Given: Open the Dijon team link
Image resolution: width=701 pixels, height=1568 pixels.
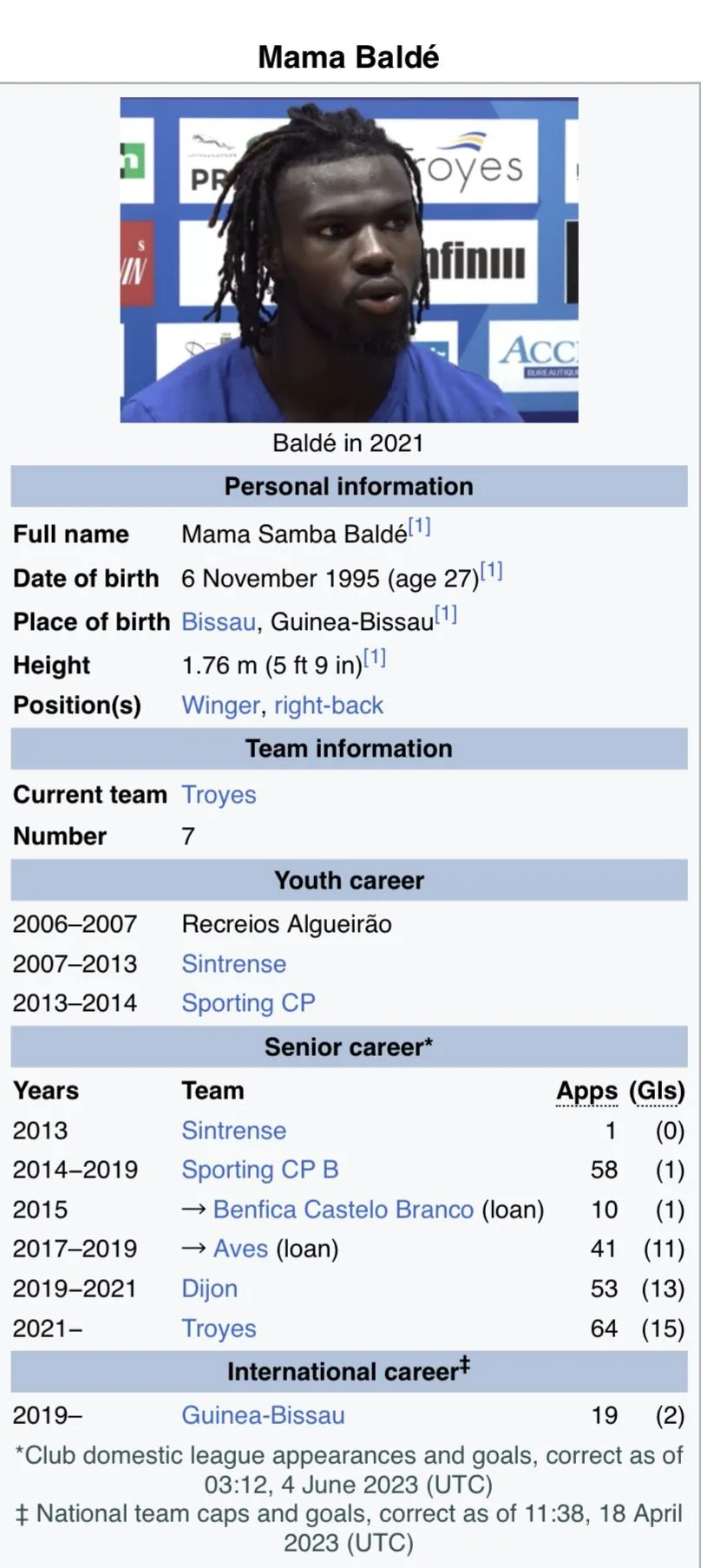Looking at the screenshot, I should tap(209, 1289).
